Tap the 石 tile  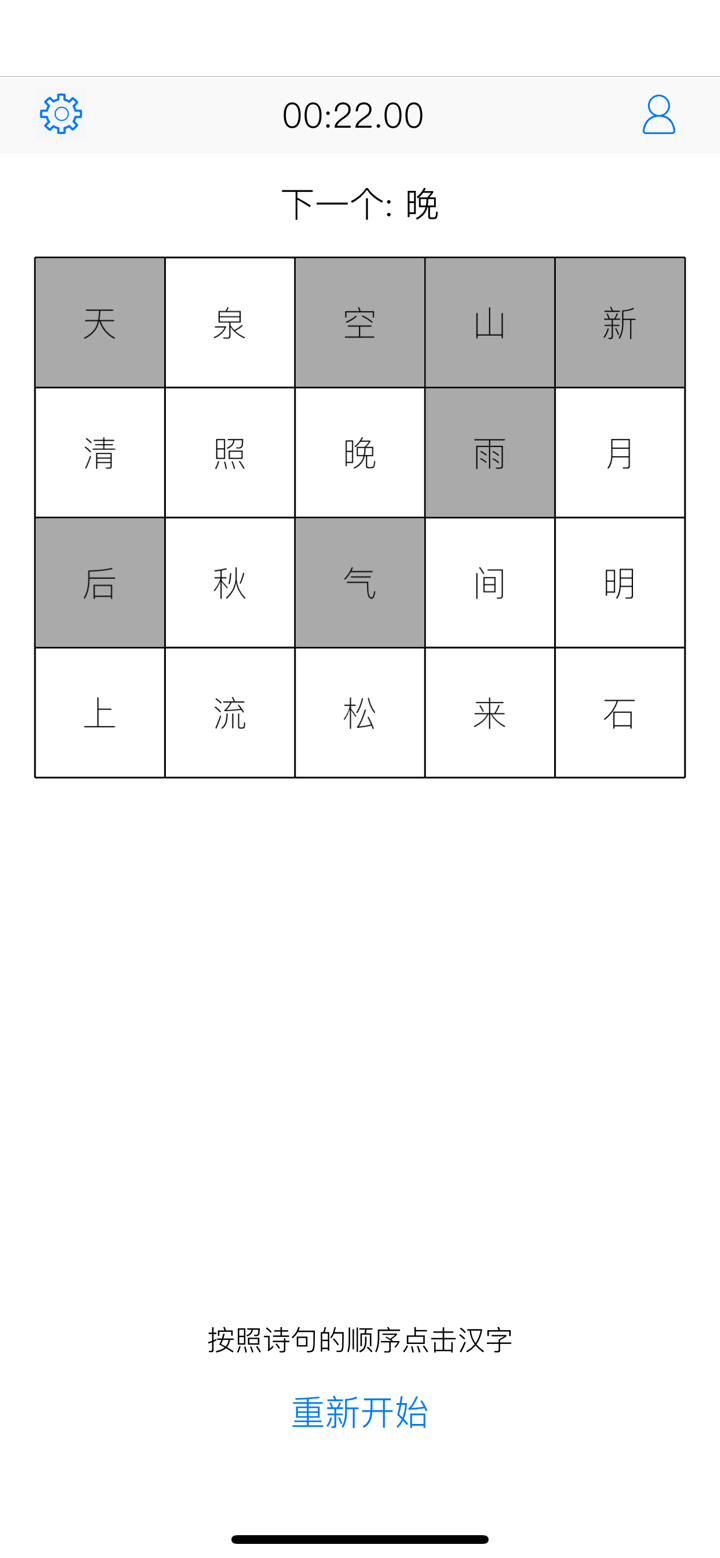[x=619, y=712]
